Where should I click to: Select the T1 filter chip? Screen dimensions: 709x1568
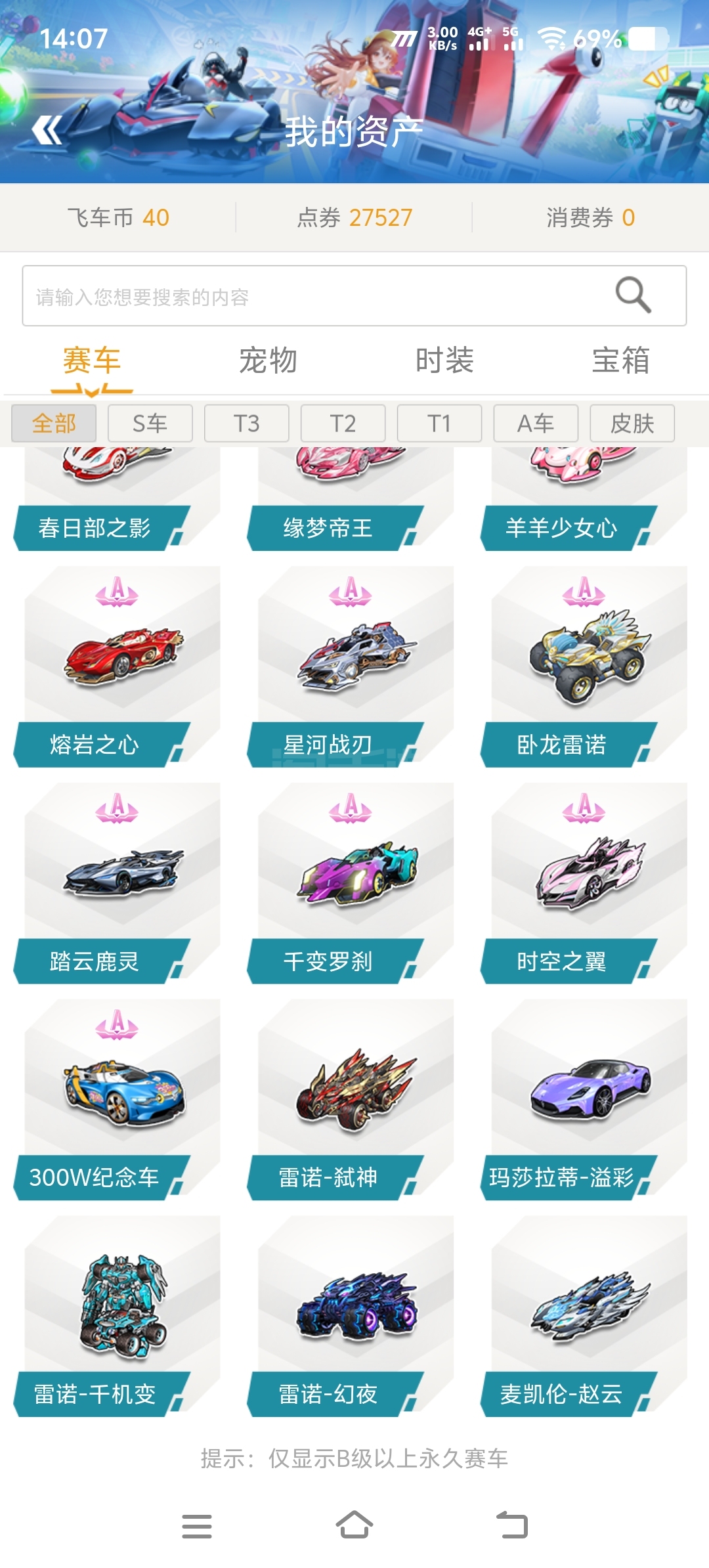tap(440, 424)
